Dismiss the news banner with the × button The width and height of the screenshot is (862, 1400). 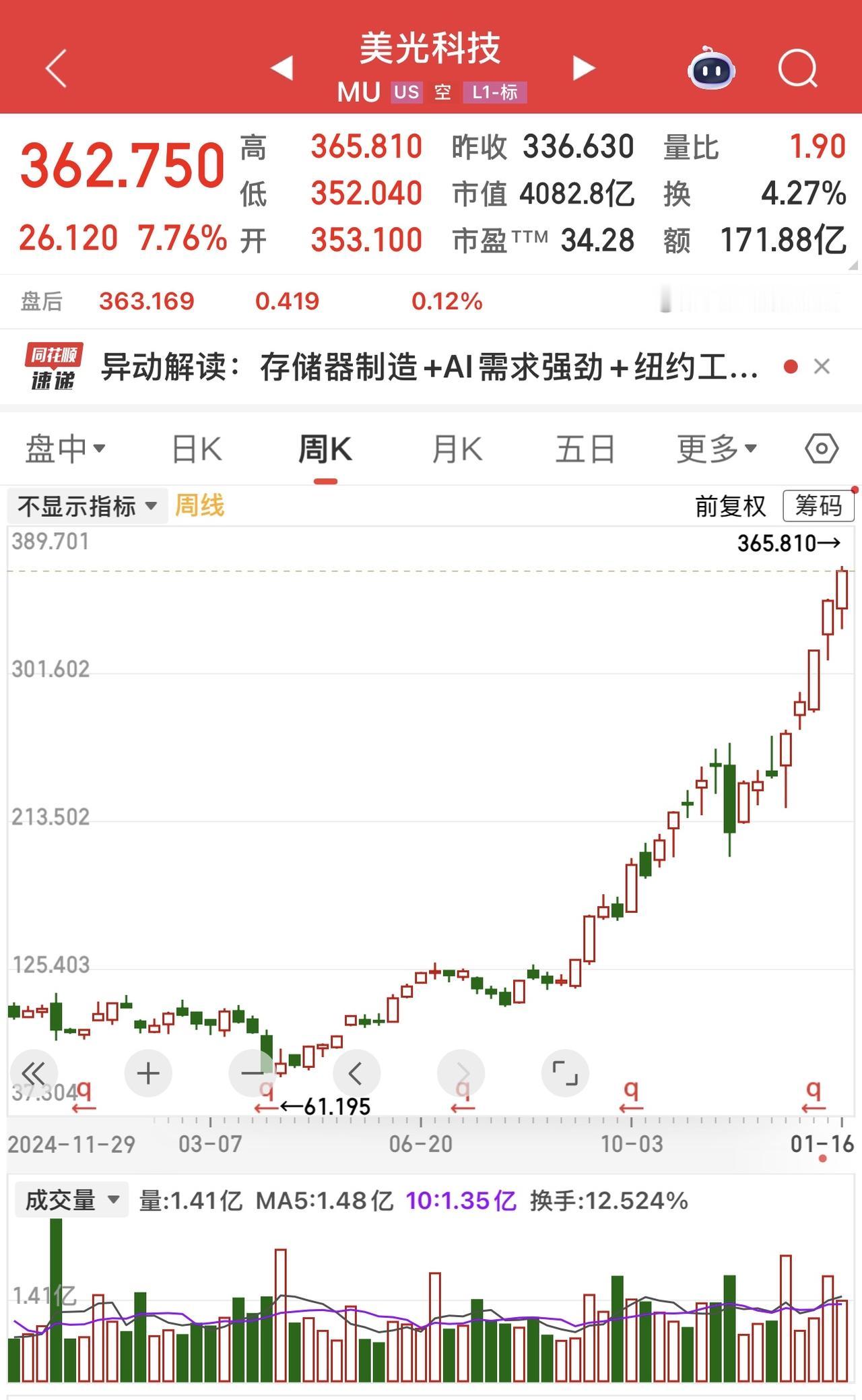coord(822,367)
